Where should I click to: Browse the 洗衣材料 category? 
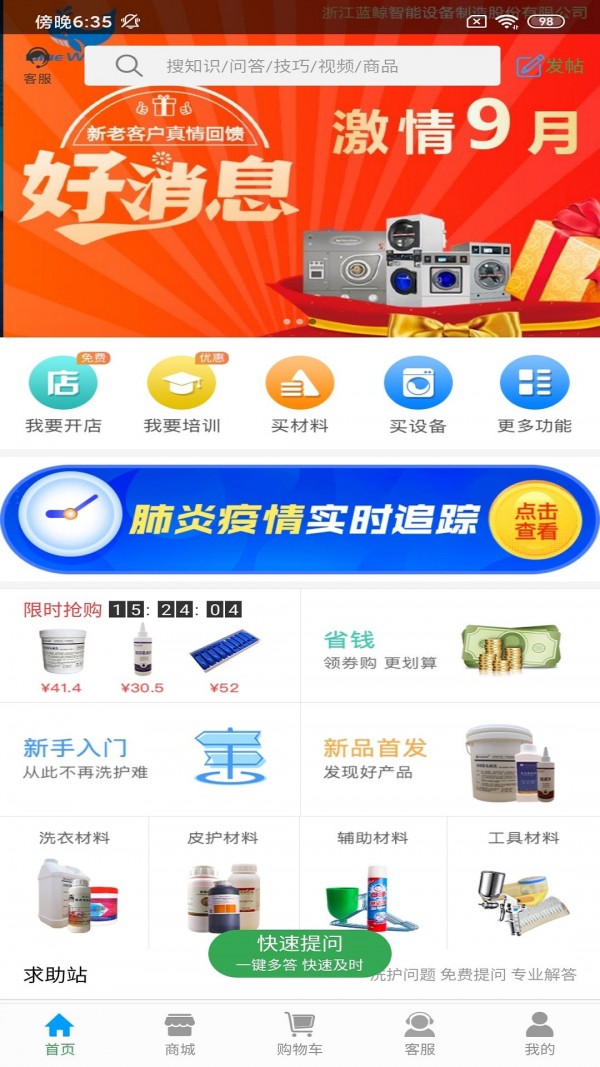point(75,880)
